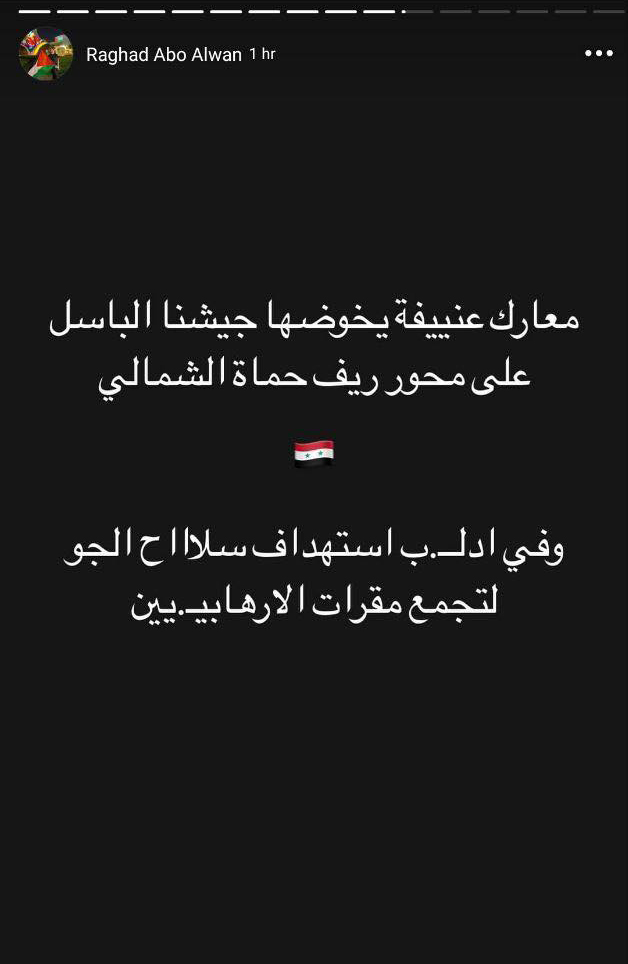Screen dimensions: 628x964
Task: Tap the name Raghad Abo Alwan
Action: tap(164, 55)
